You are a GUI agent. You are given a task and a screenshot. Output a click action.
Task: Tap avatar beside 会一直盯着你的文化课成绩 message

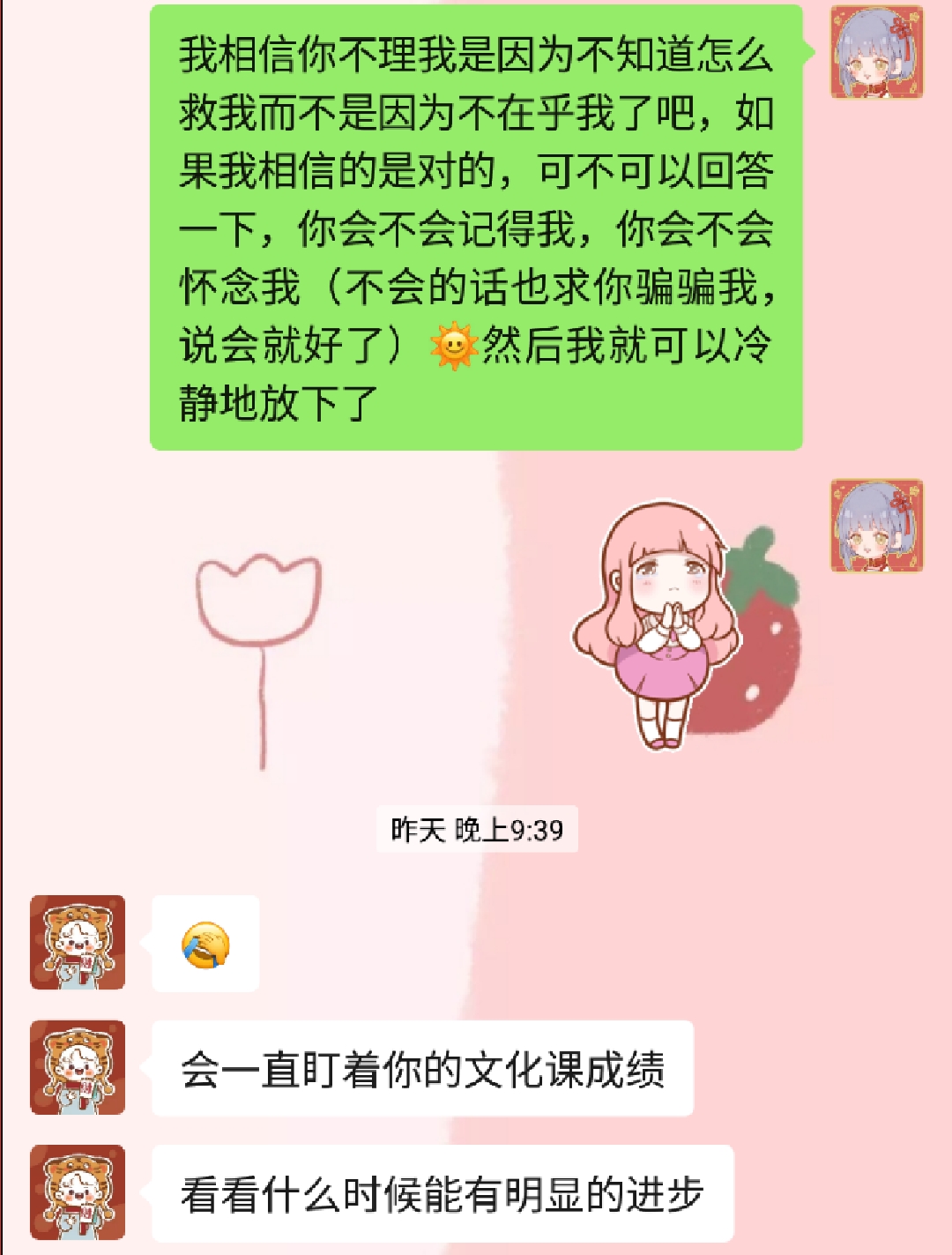(78, 1068)
